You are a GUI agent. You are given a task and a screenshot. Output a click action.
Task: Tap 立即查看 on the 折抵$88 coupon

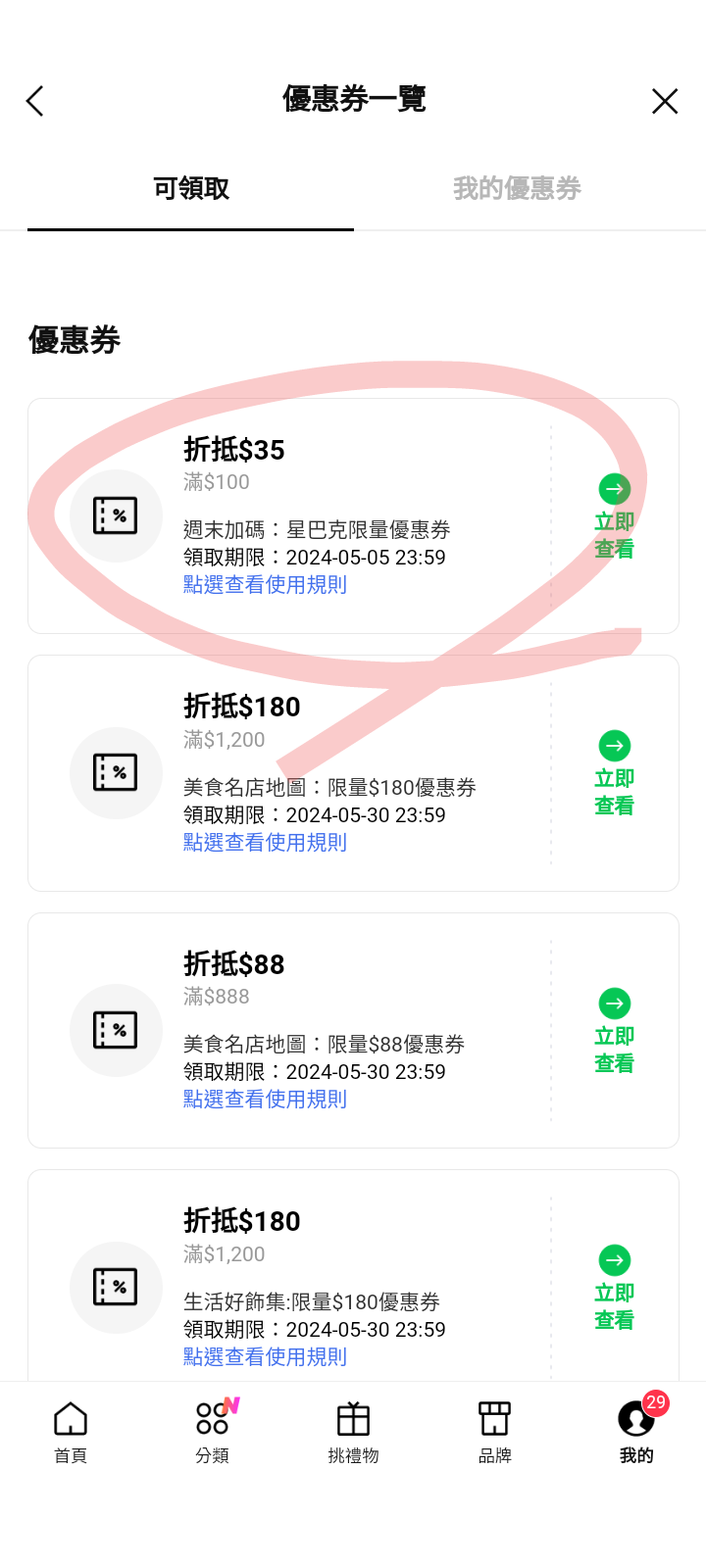tap(614, 1032)
